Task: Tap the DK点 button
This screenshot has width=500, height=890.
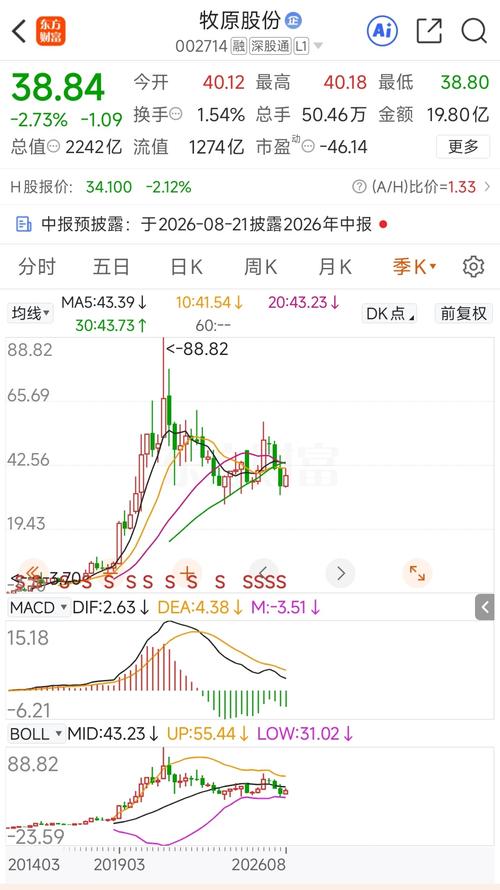Action: pyautogui.click(x=389, y=313)
